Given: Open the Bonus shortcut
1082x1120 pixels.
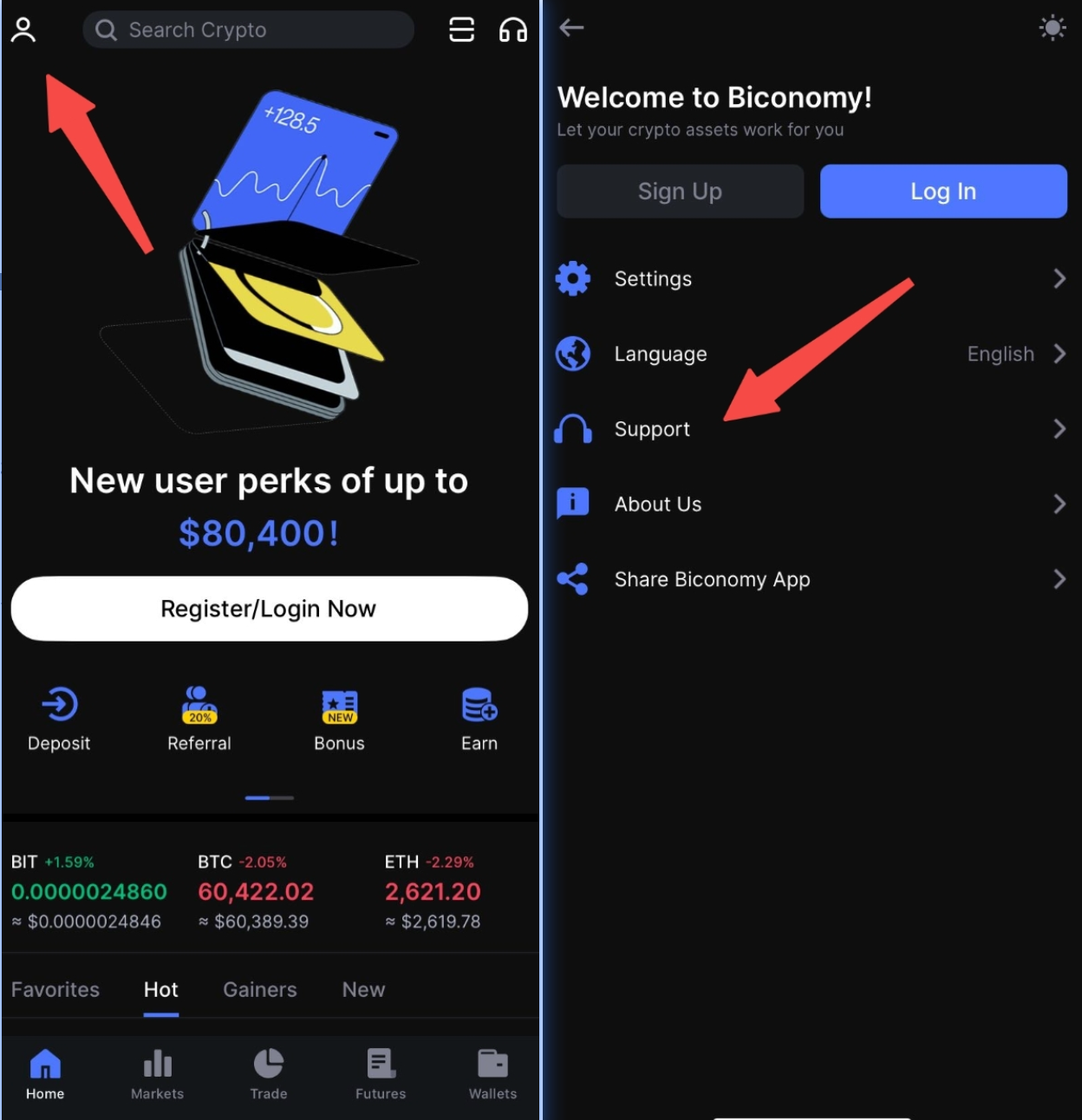Looking at the screenshot, I should tap(339, 720).
